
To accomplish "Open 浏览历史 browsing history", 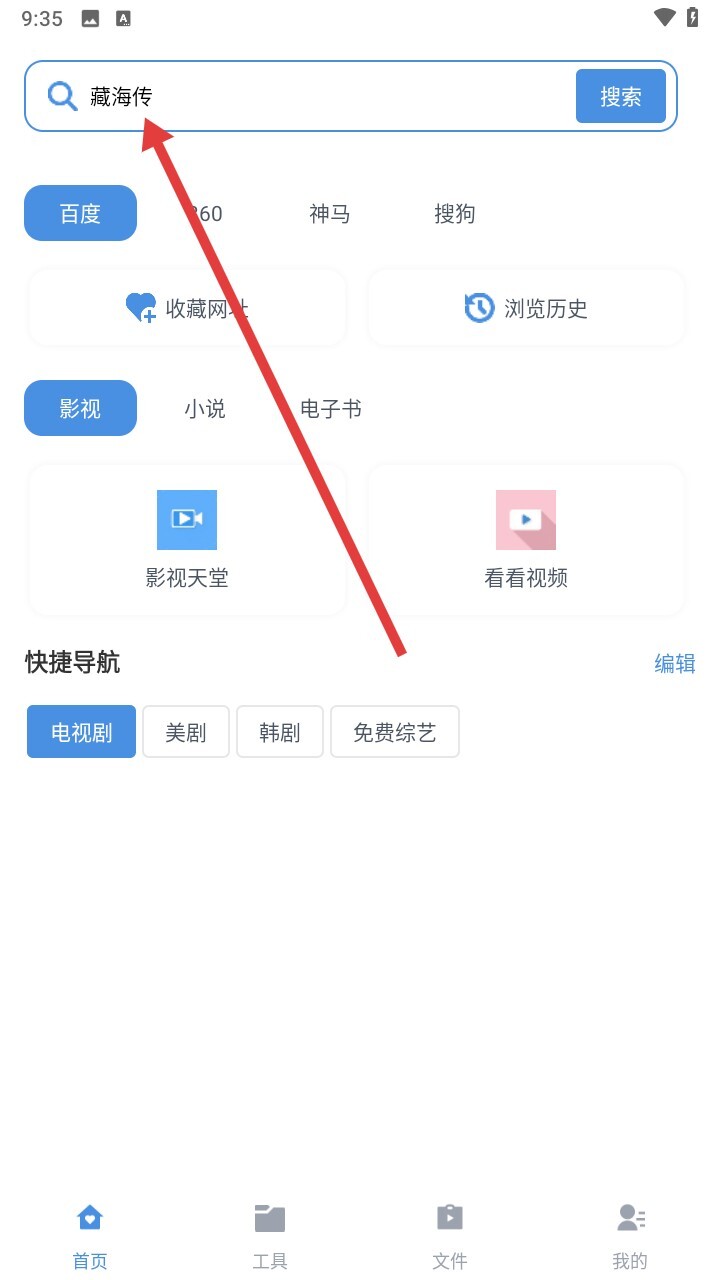I will [x=526, y=308].
